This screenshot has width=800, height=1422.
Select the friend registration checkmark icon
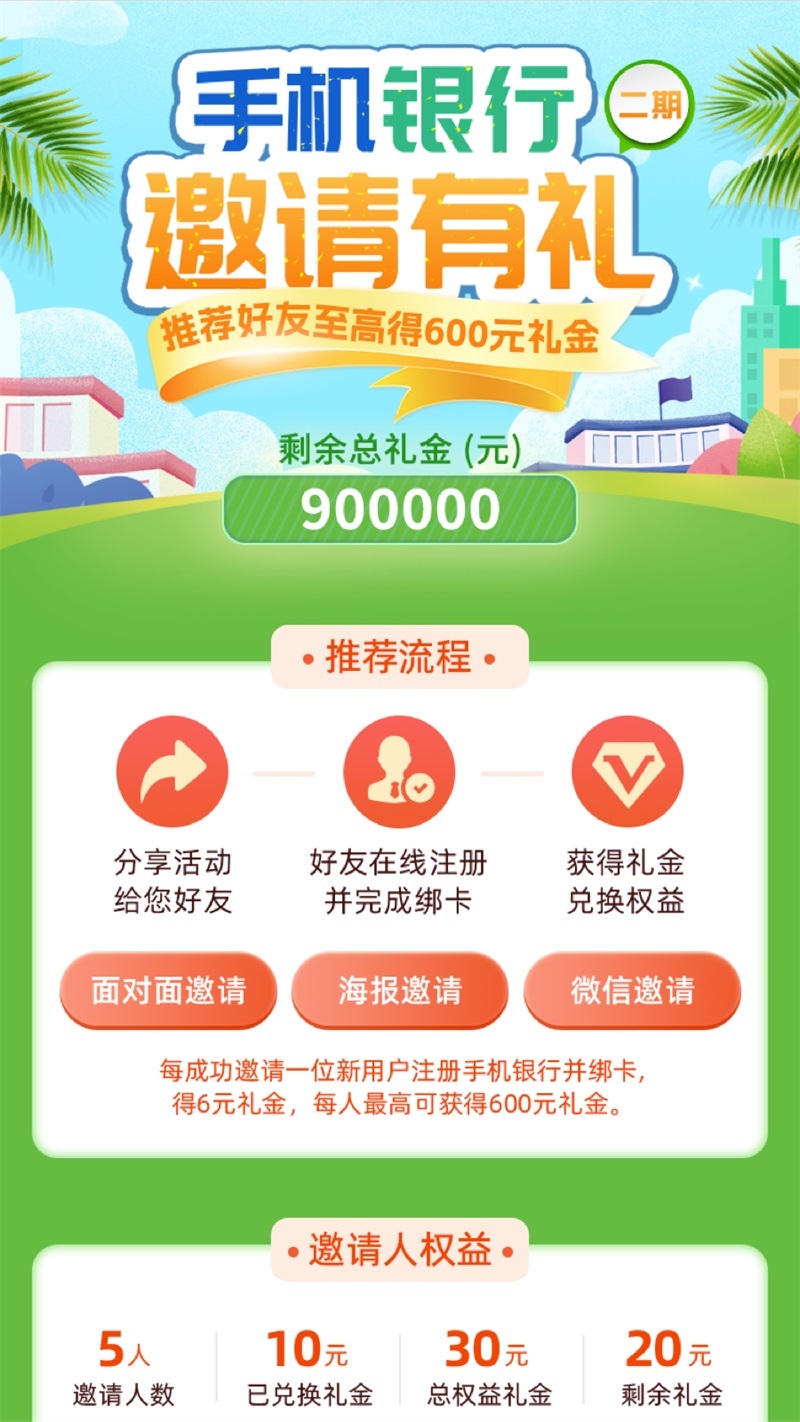[400, 772]
